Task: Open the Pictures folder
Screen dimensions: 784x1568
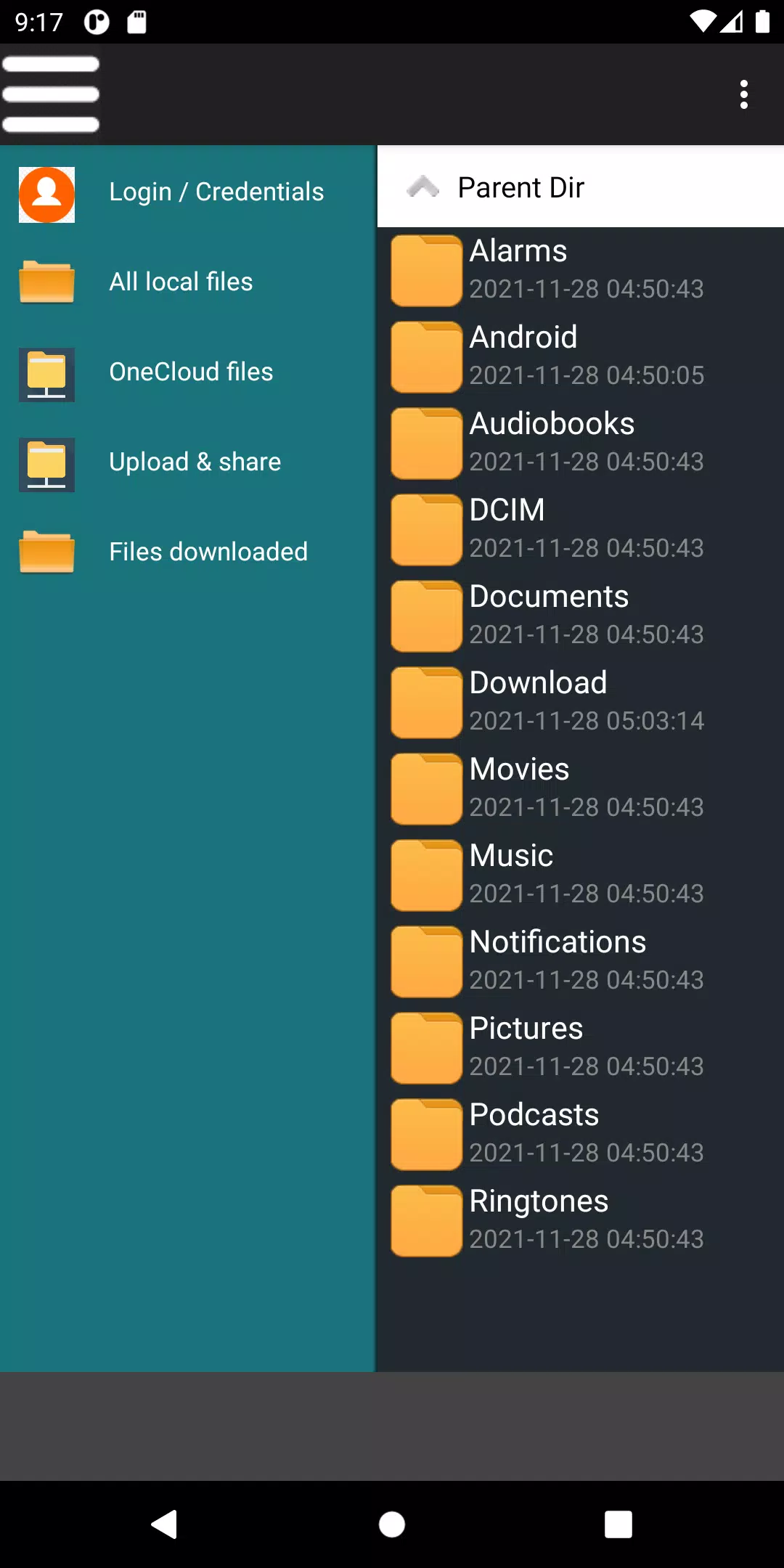Action: click(581, 1048)
